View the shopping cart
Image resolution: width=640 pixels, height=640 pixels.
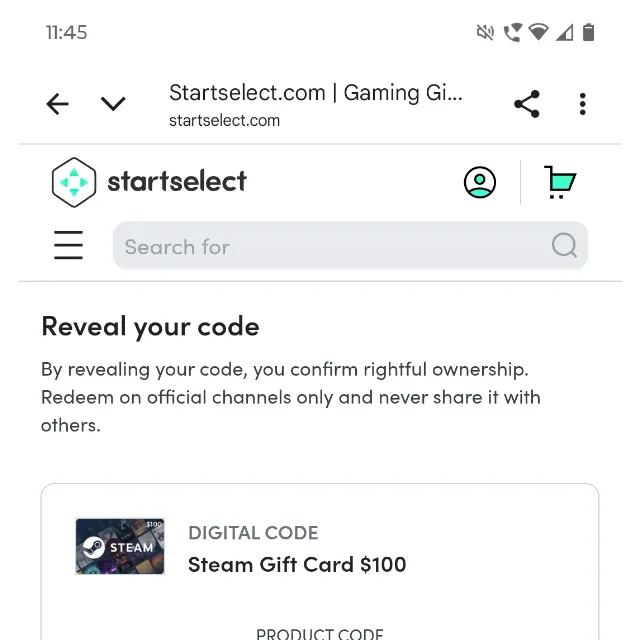pyautogui.click(x=559, y=182)
